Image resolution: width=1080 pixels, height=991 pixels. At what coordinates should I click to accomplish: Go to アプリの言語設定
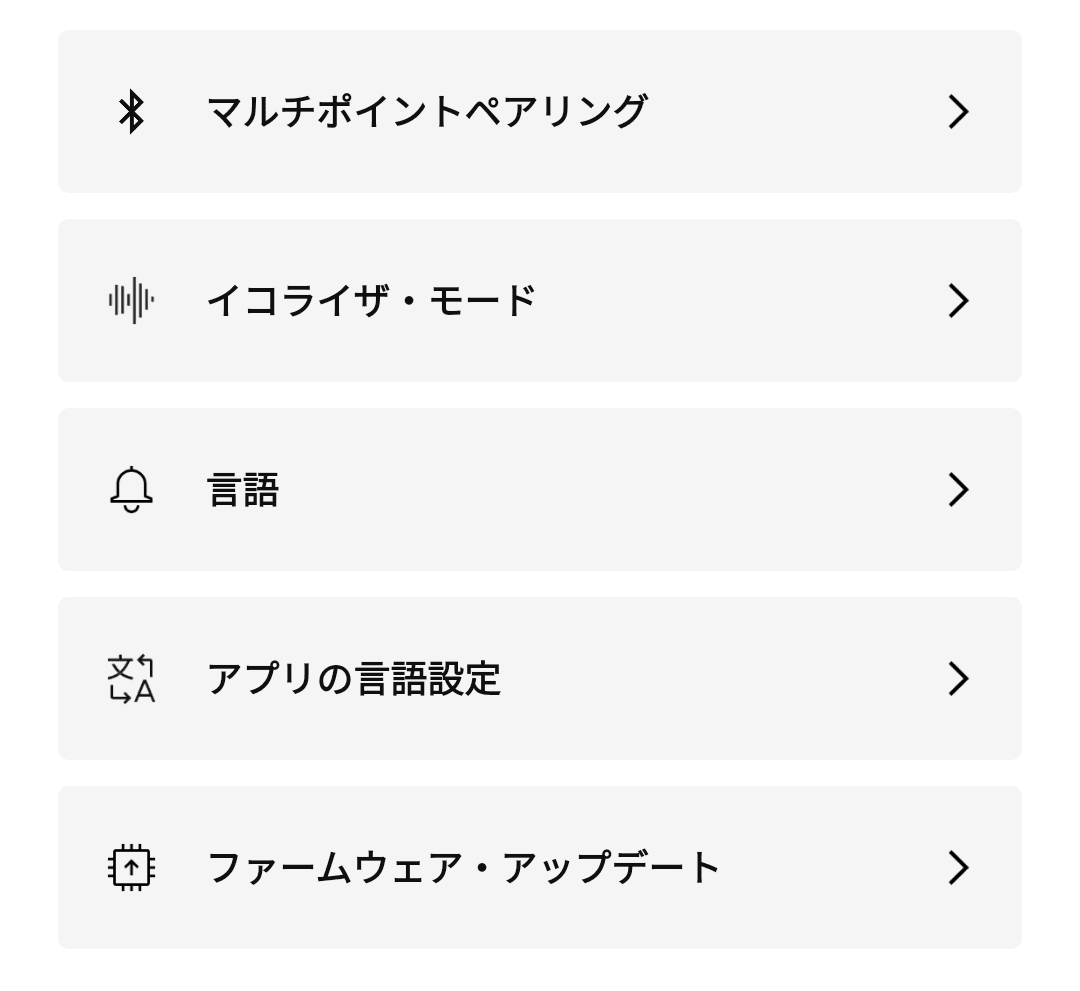[x=540, y=678]
